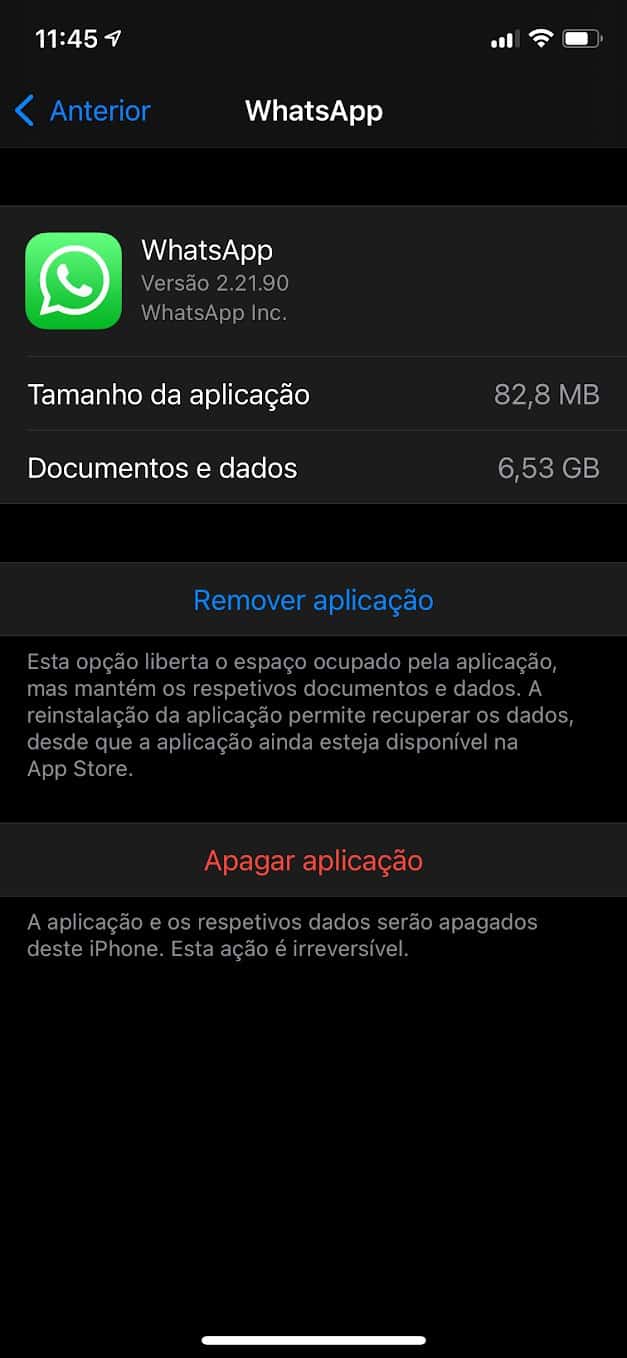Image resolution: width=627 pixels, height=1358 pixels.
Task: Go back to Anterior screen
Action: [82, 110]
